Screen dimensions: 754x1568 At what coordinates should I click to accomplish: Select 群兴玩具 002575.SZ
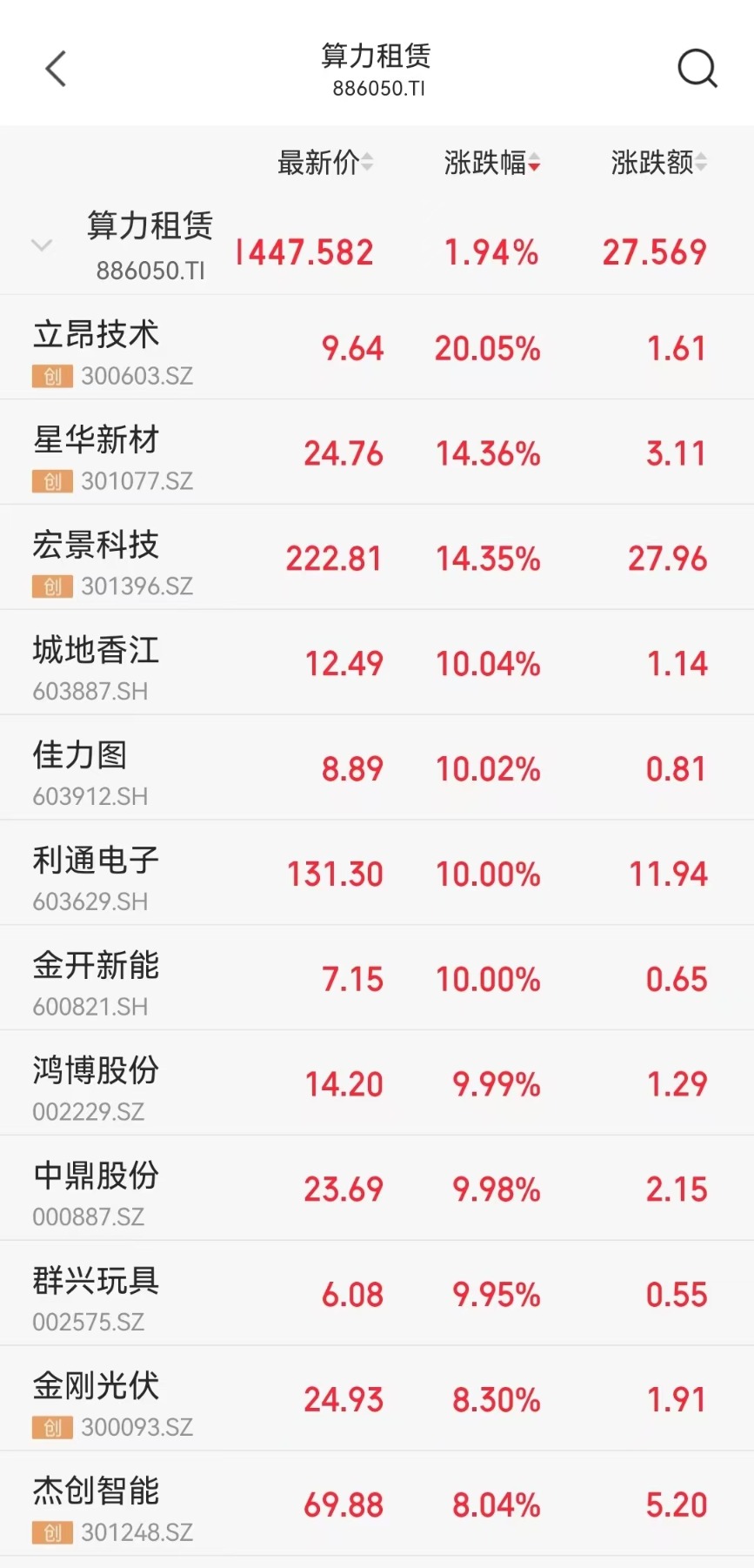point(377,1294)
